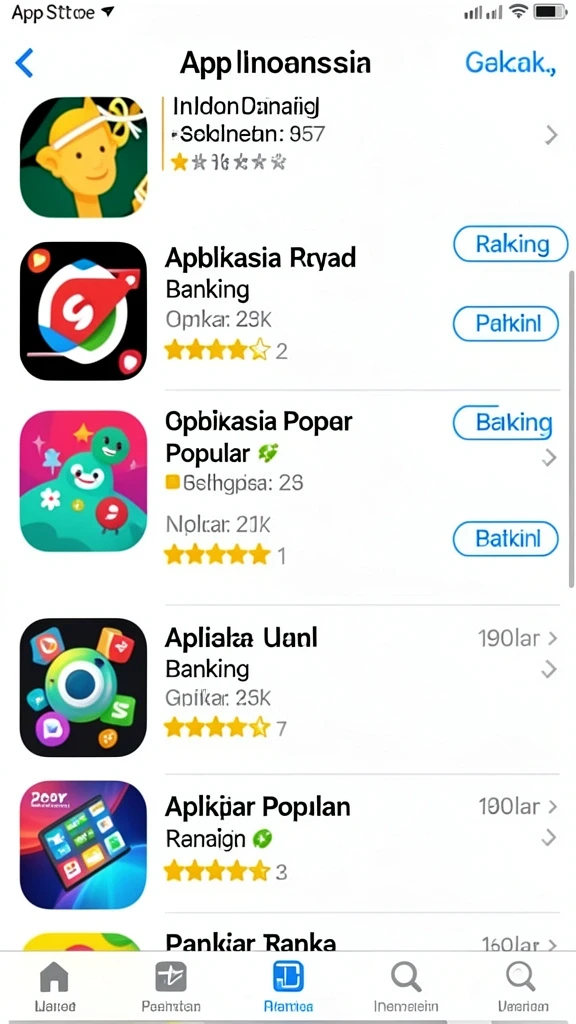Open the Inemetein search tab

(406, 985)
